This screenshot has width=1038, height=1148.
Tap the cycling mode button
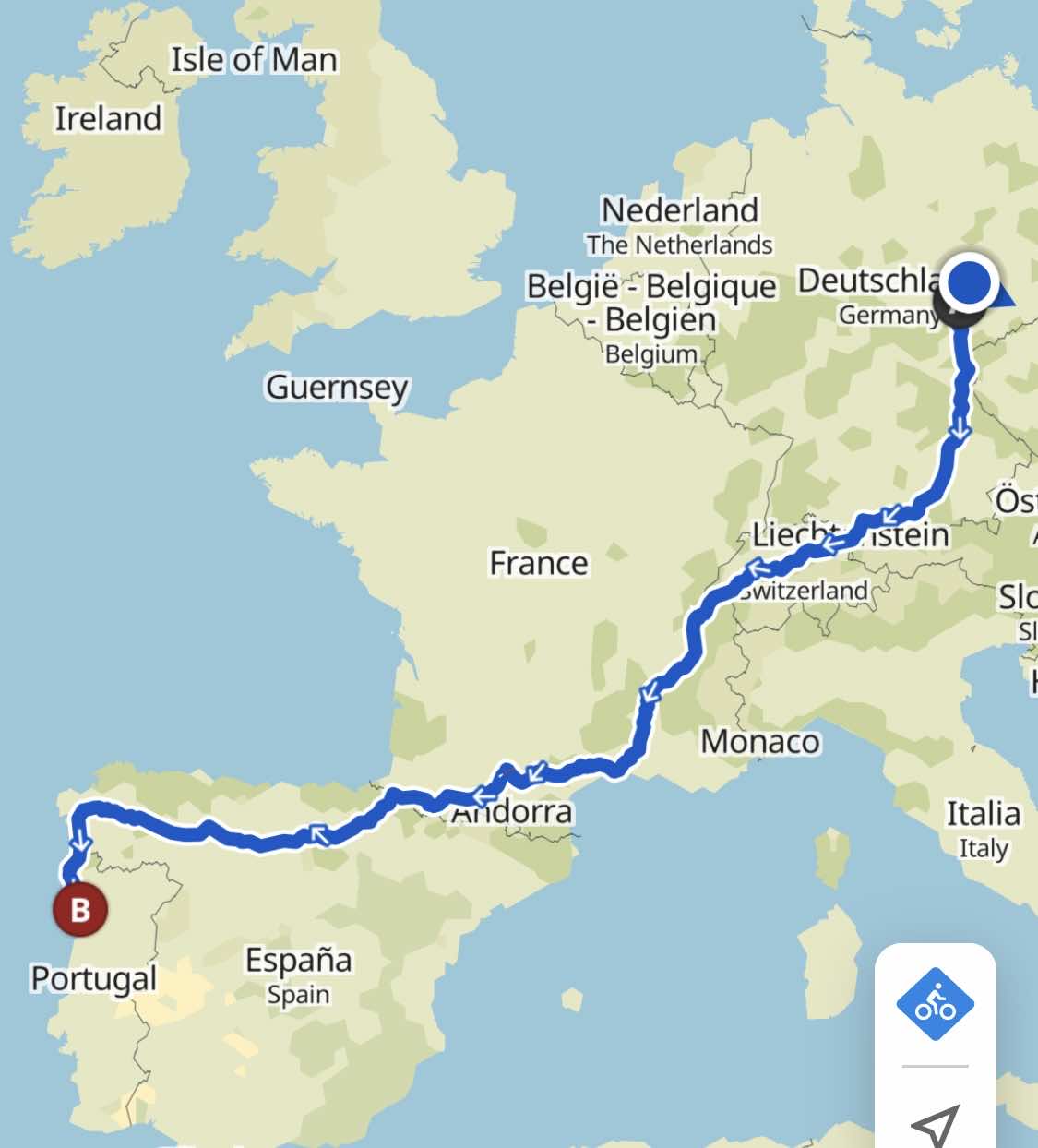click(935, 1004)
